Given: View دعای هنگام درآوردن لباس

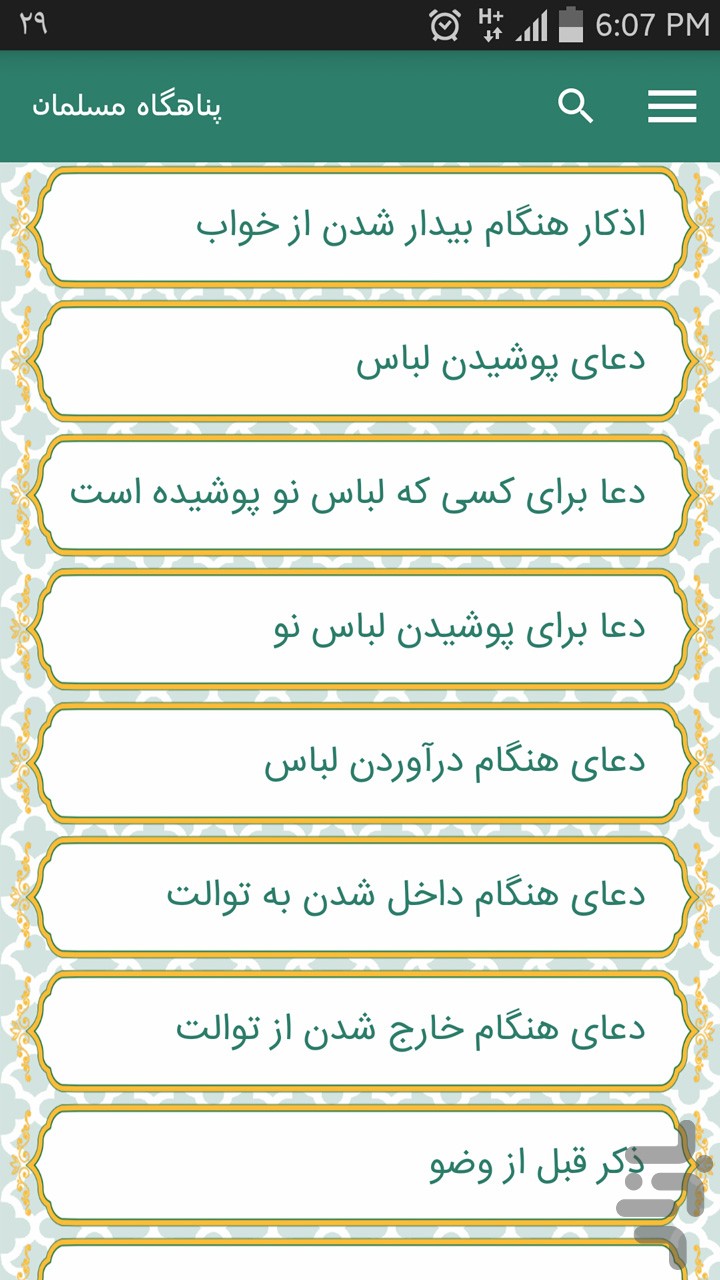Looking at the screenshot, I should [x=360, y=763].
